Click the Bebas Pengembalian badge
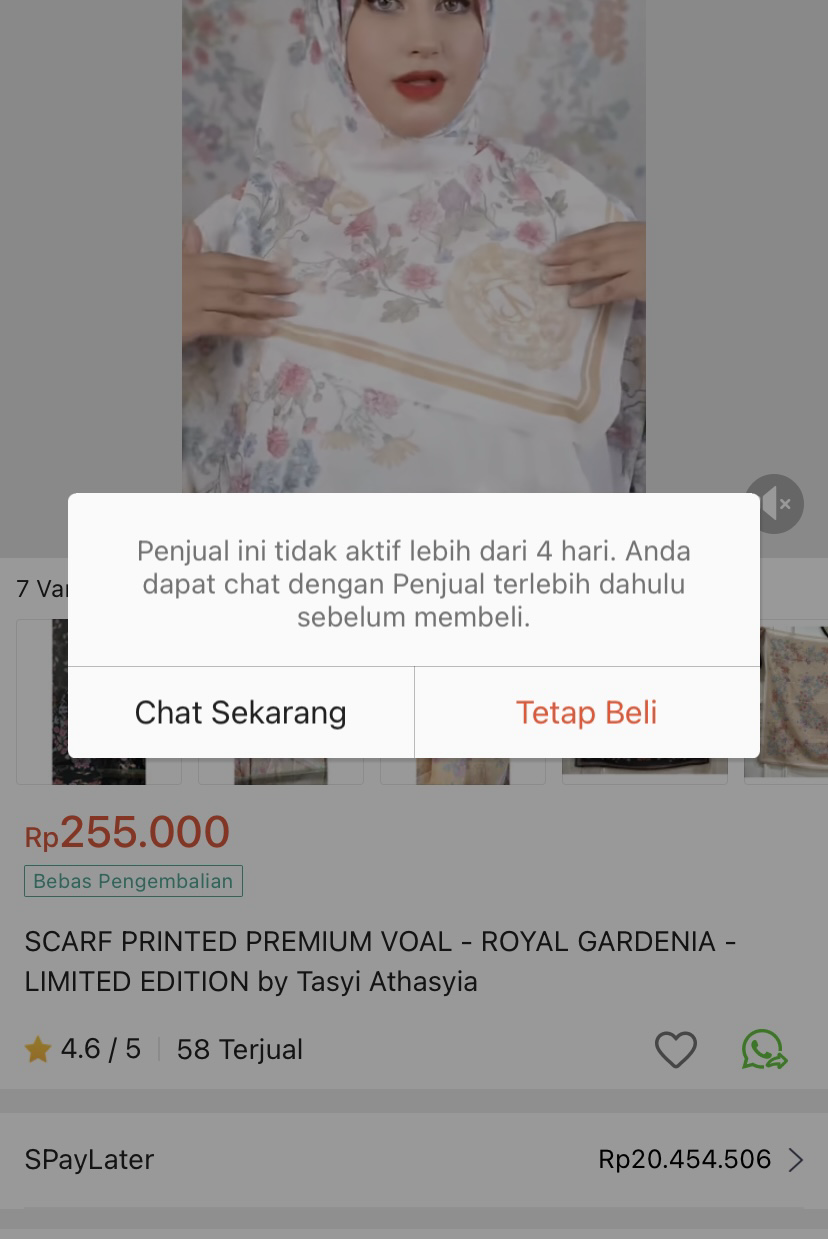The width and height of the screenshot is (828, 1239). click(x=133, y=881)
